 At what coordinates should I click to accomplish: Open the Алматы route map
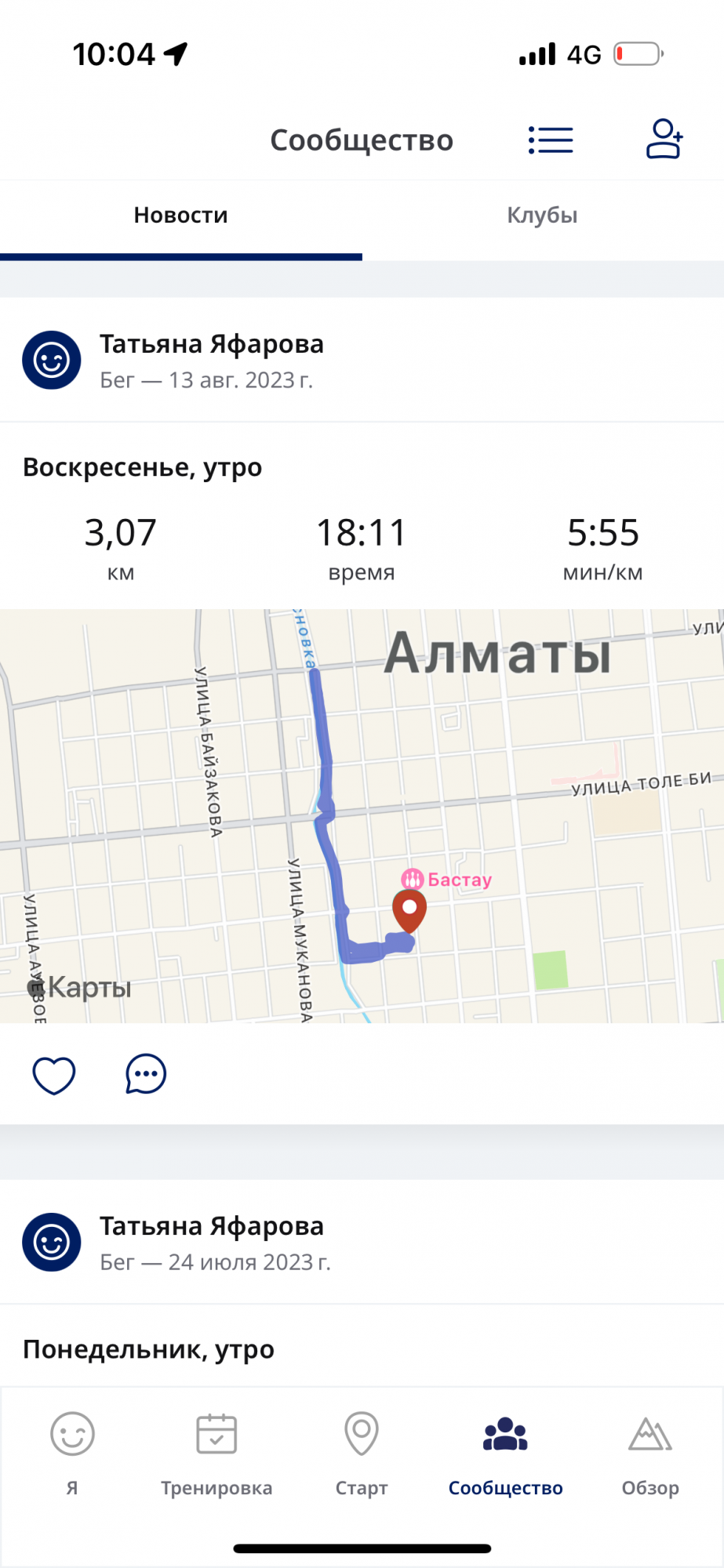[x=362, y=815]
